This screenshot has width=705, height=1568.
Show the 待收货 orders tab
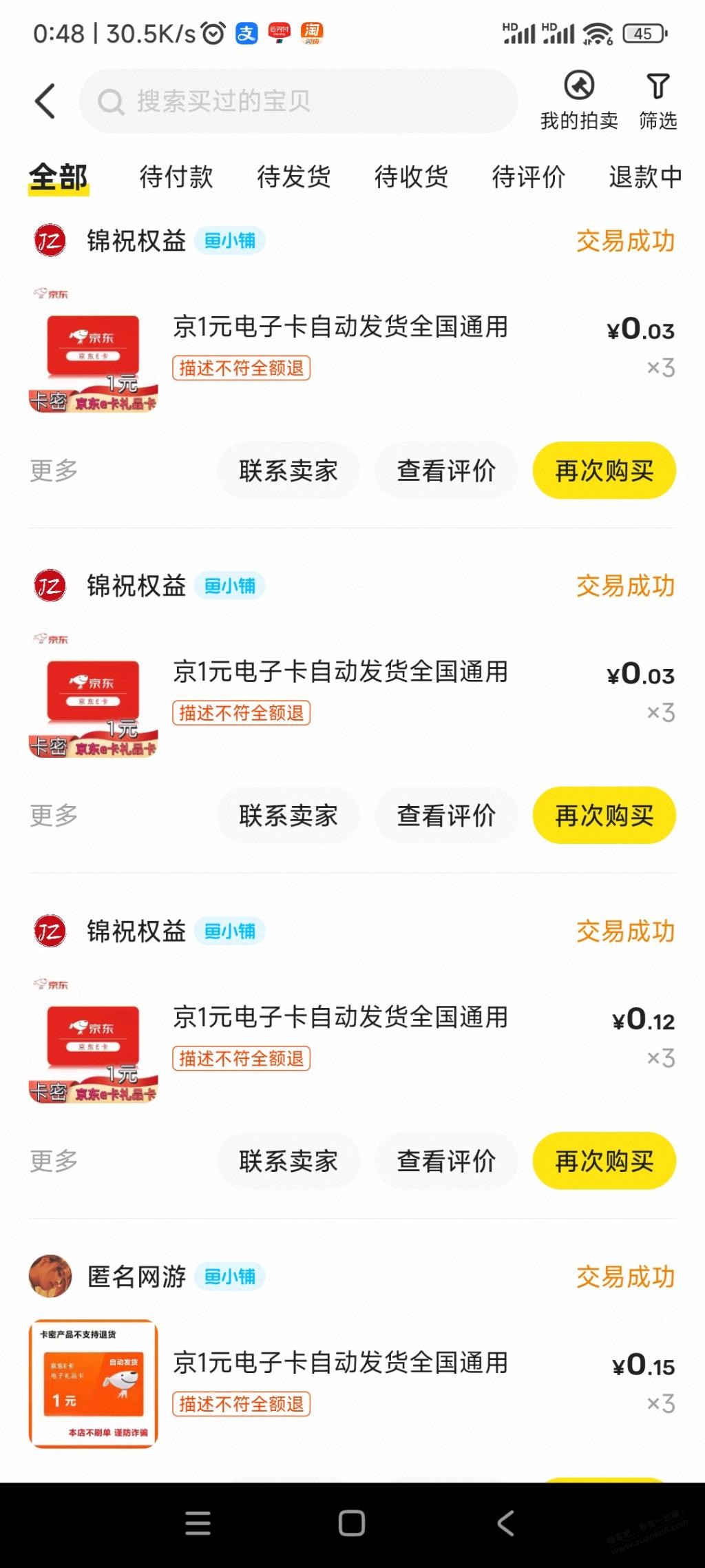pos(411,177)
